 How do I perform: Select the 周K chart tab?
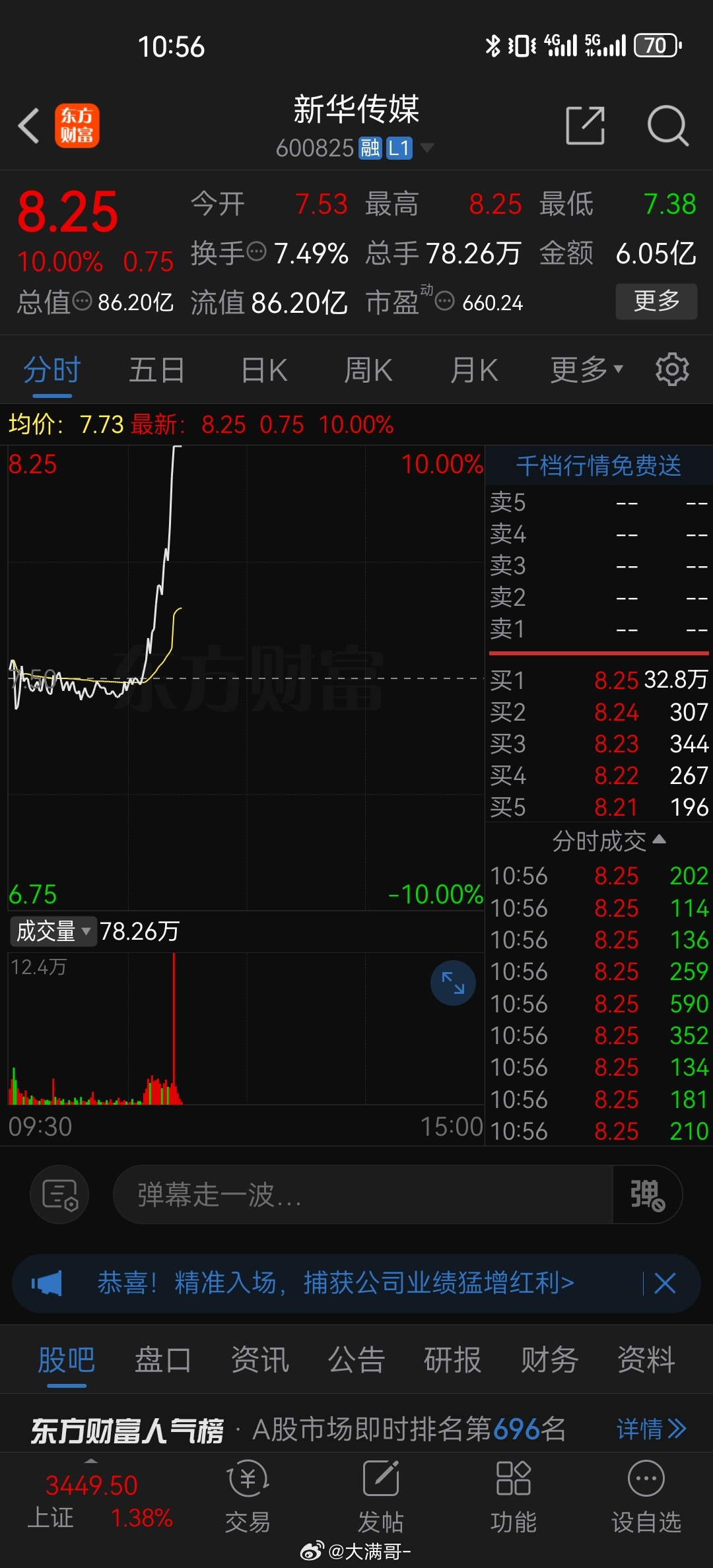coord(368,370)
